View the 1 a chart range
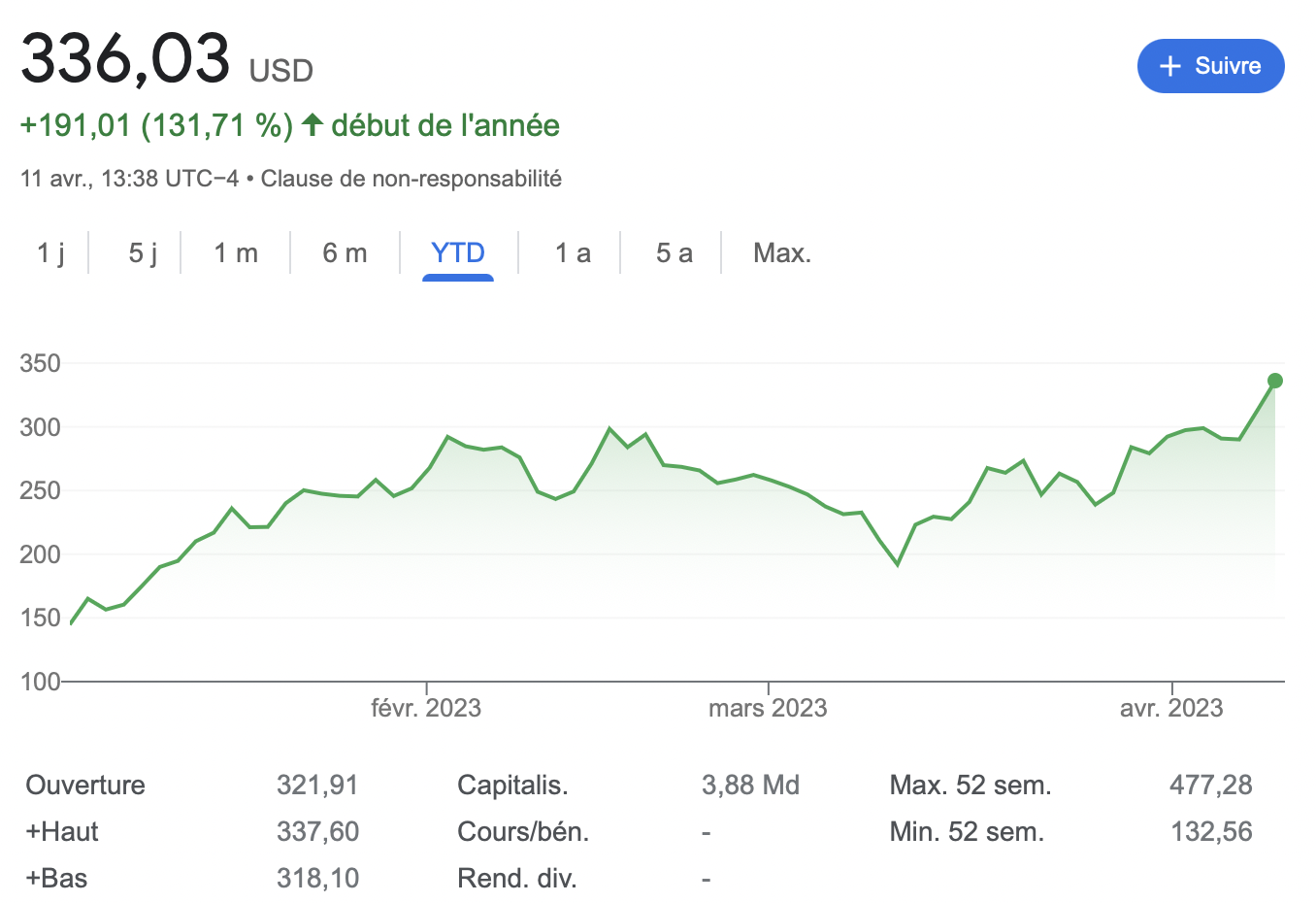 (573, 253)
